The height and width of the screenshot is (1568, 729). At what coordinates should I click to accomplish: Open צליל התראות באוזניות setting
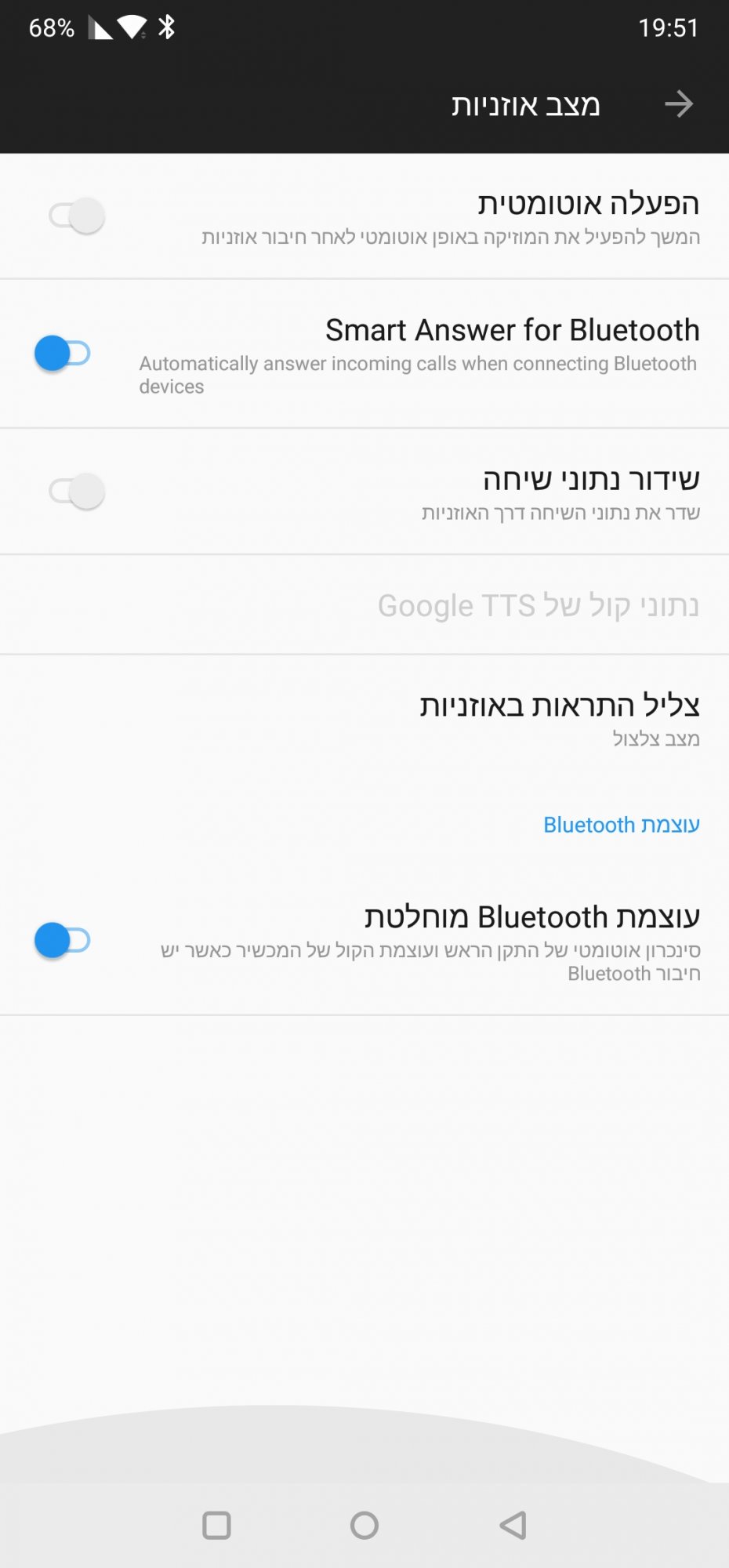[364, 717]
